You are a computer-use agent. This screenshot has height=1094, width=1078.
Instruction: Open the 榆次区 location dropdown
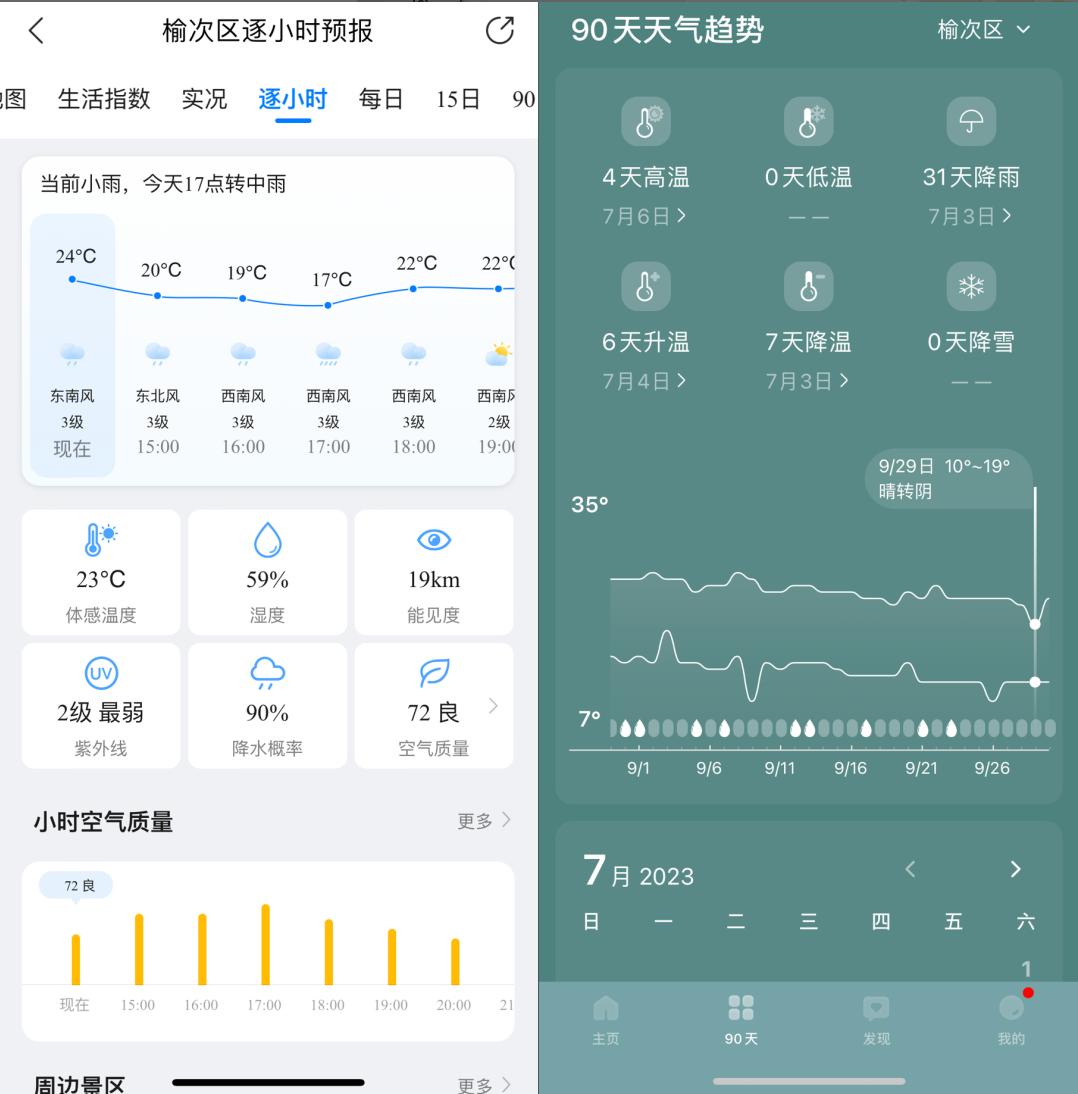coord(986,31)
